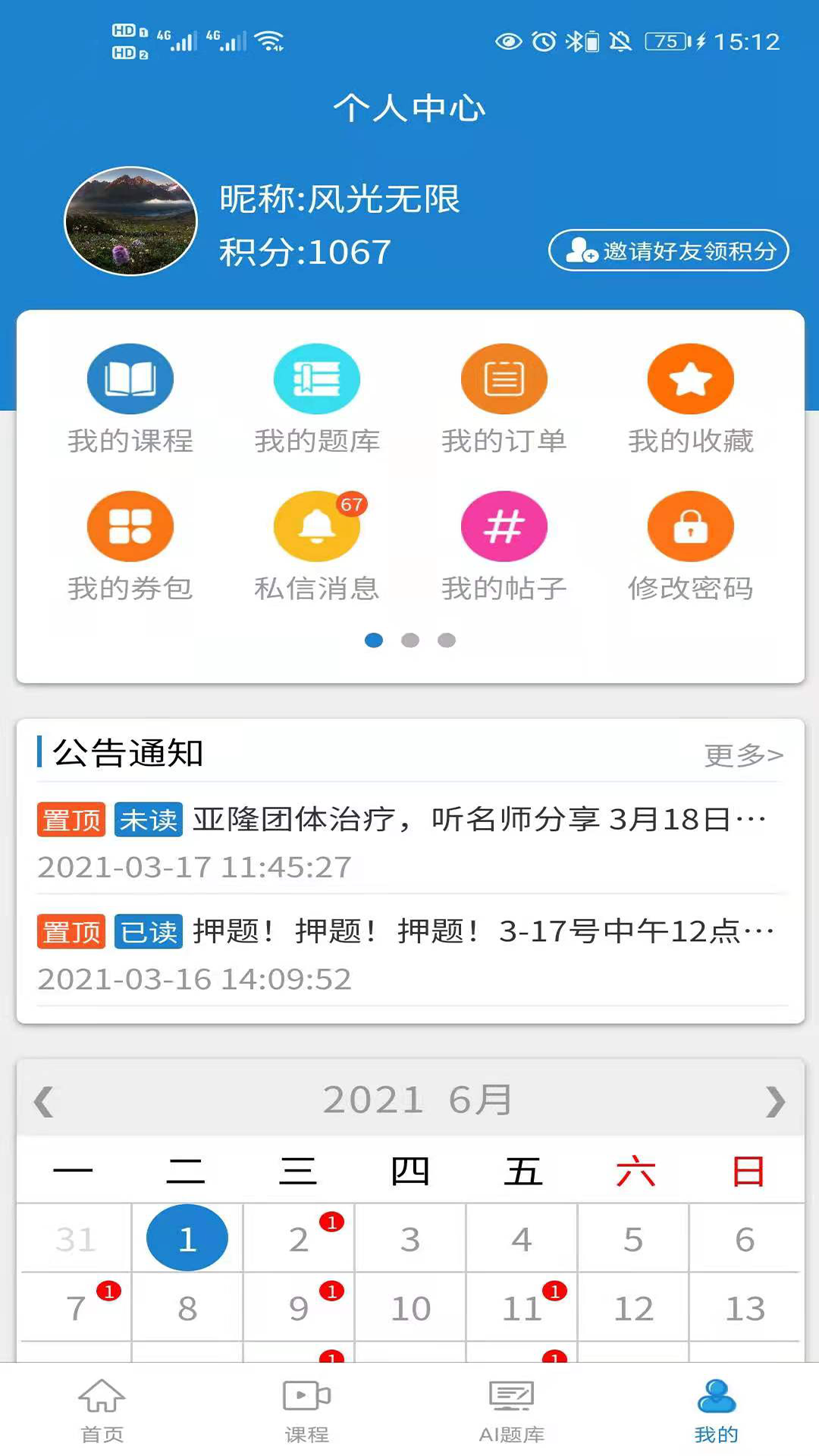The height and width of the screenshot is (1456, 819).
Task: Open 修改密码 (Change Password)
Action: click(689, 541)
